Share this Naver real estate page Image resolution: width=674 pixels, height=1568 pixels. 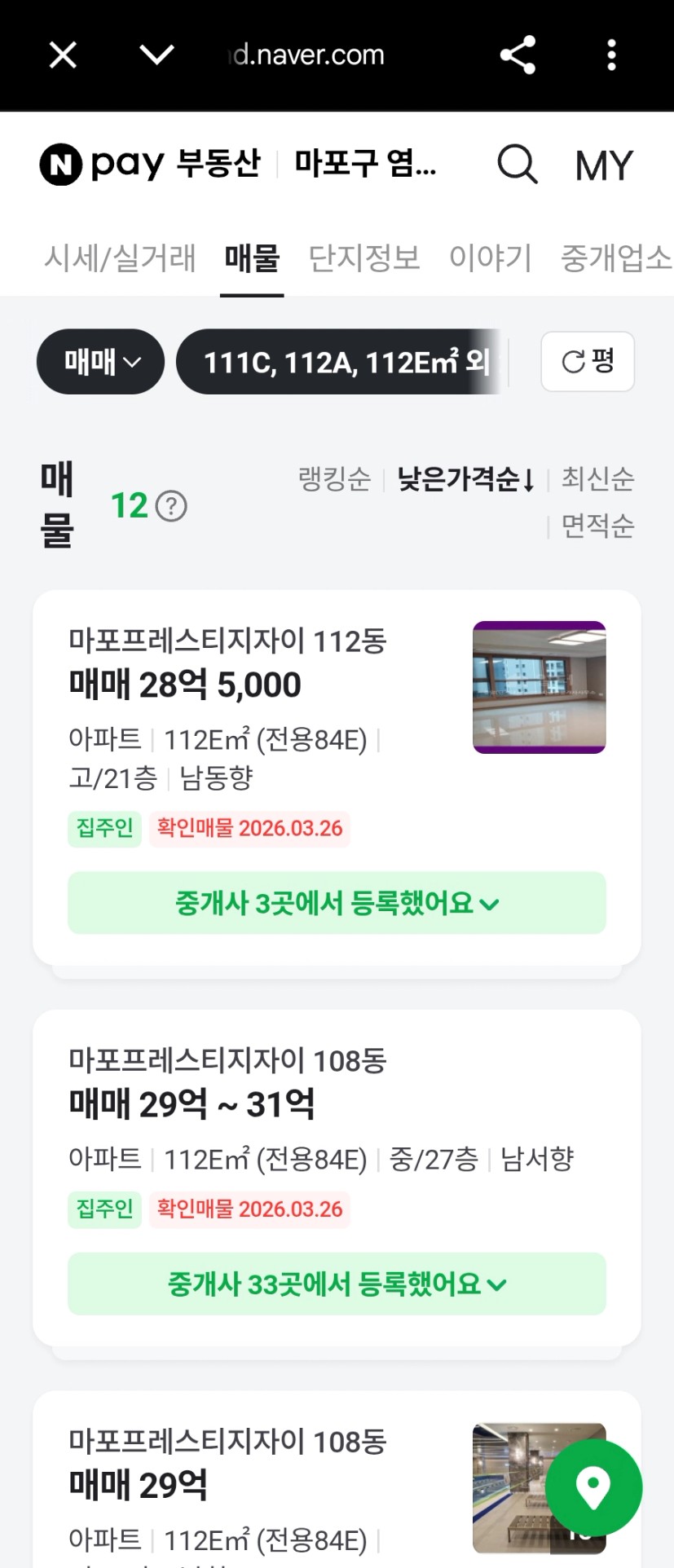[518, 55]
